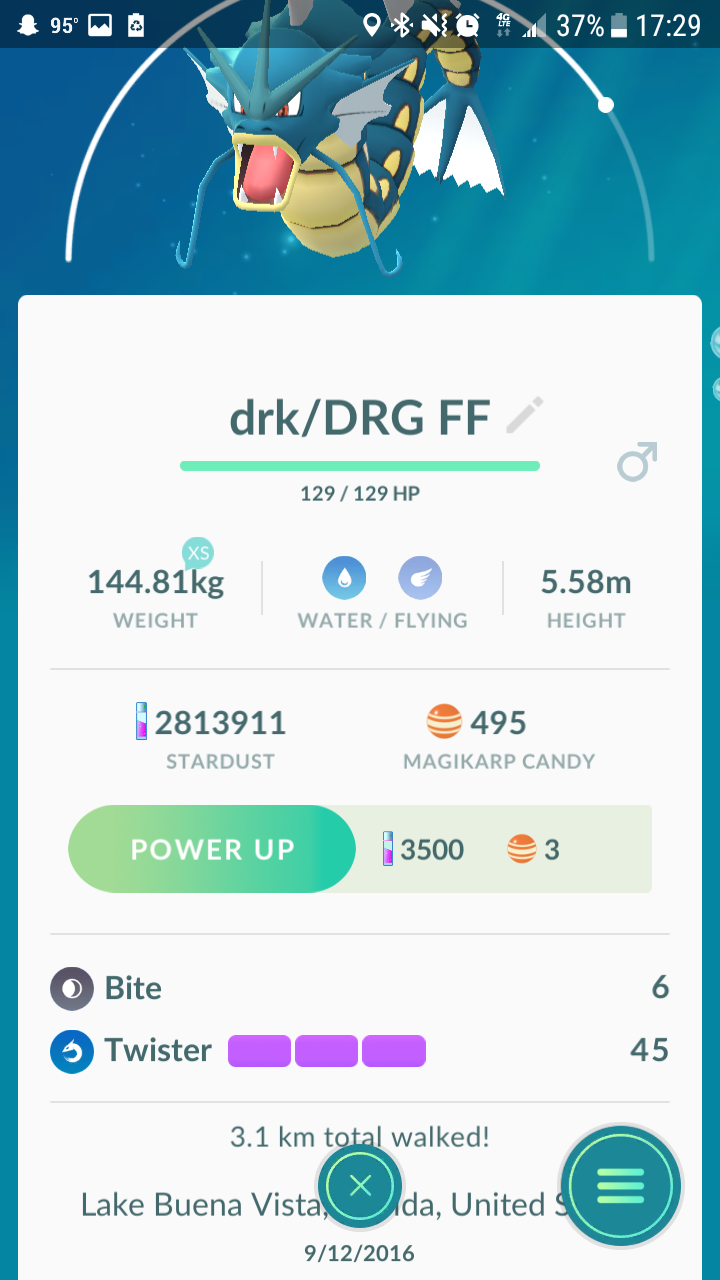Edit the nickname drk/DRG FF with the pencil
Image resolution: width=720 pixels, height=1280 pixels.
[525, 415]
